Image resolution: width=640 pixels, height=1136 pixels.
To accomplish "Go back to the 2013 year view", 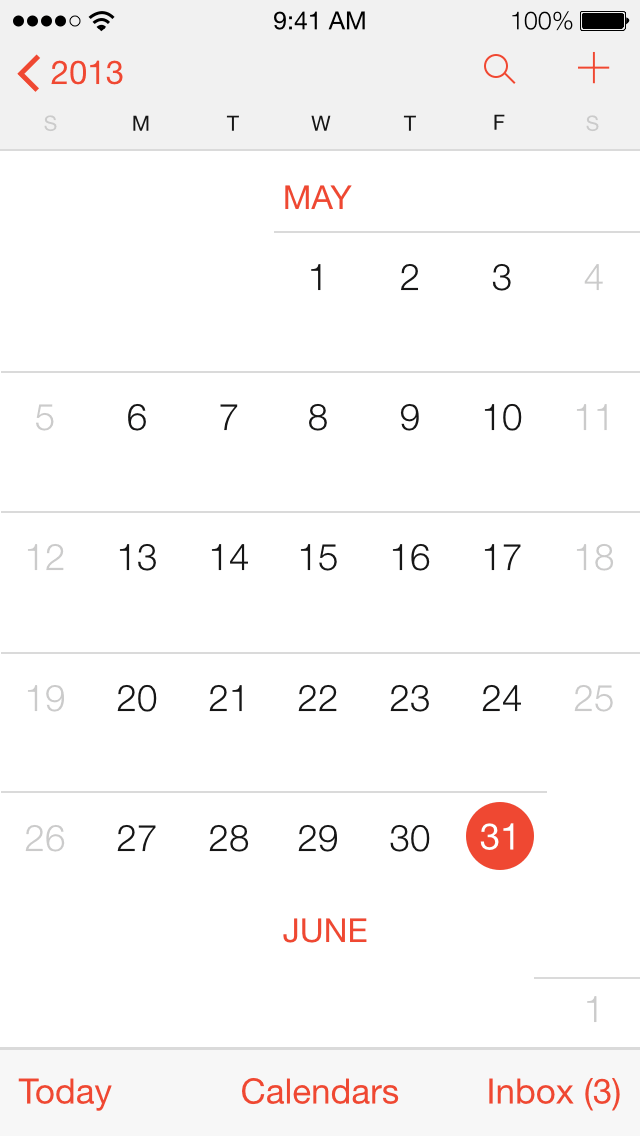I will click(70, 73).
